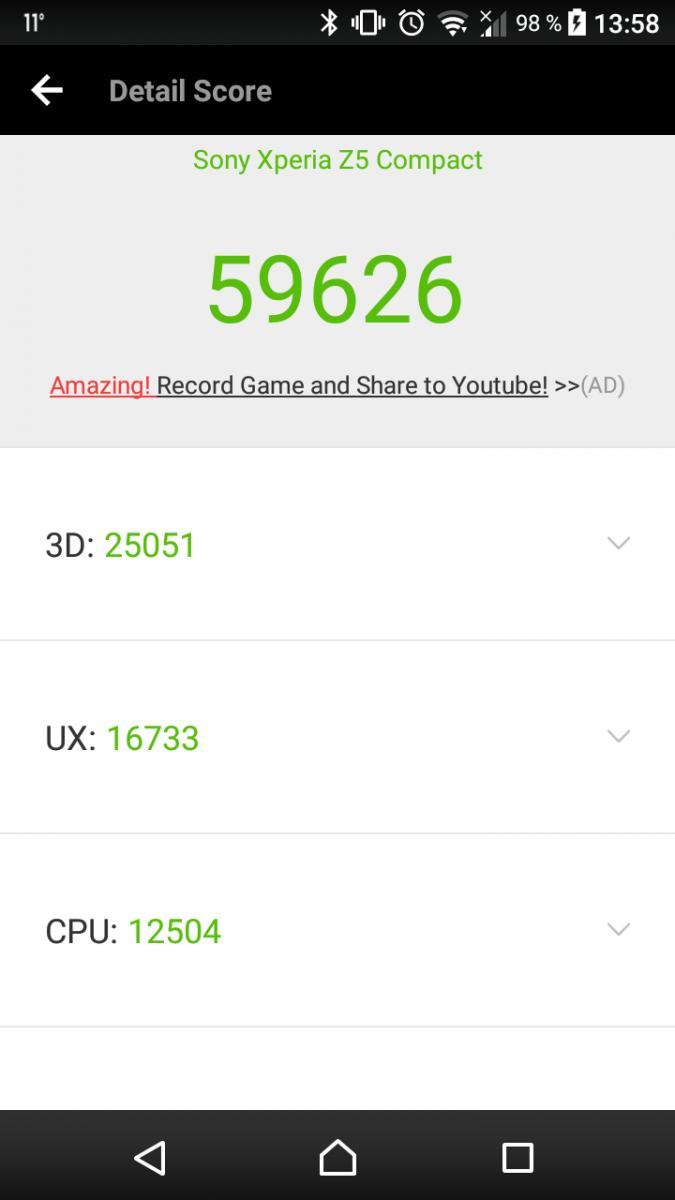675x1200 pixels.
Task: Go back using the app bar arrow
Action: pyautogui.click(x=47, y=91)
